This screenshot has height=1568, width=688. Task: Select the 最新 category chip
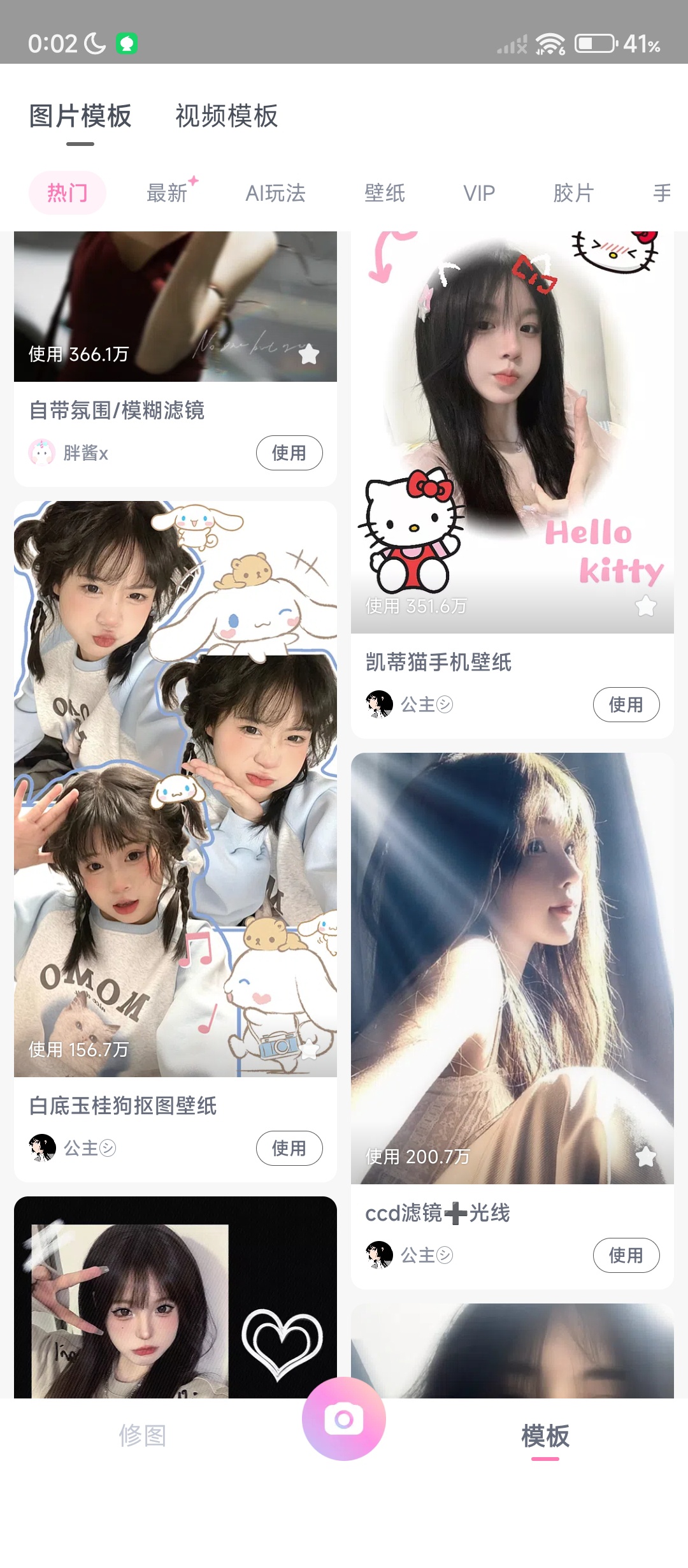pos(168,192)
